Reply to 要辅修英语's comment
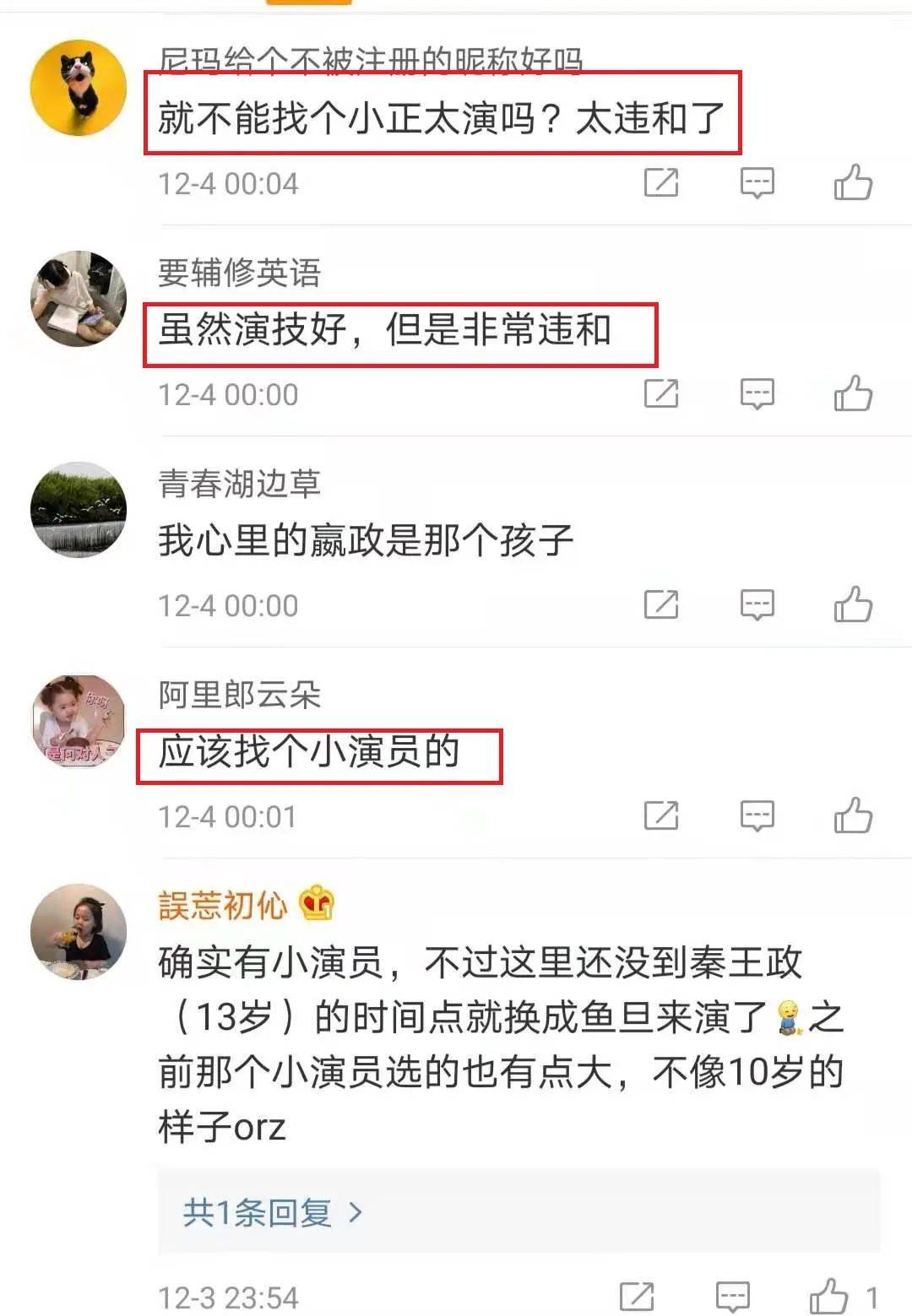 pos(757,393)
